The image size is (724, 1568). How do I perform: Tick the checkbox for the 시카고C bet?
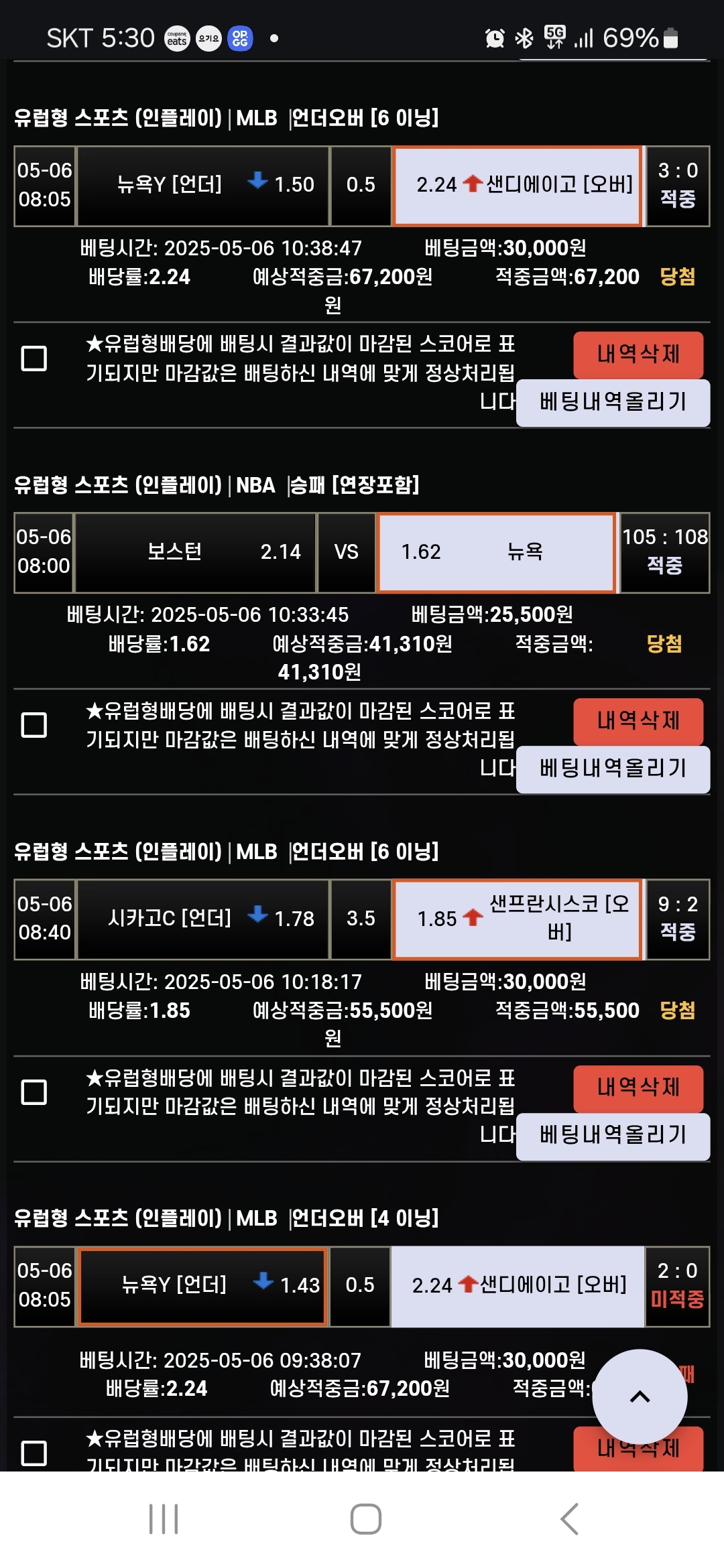pos(34,1092)
